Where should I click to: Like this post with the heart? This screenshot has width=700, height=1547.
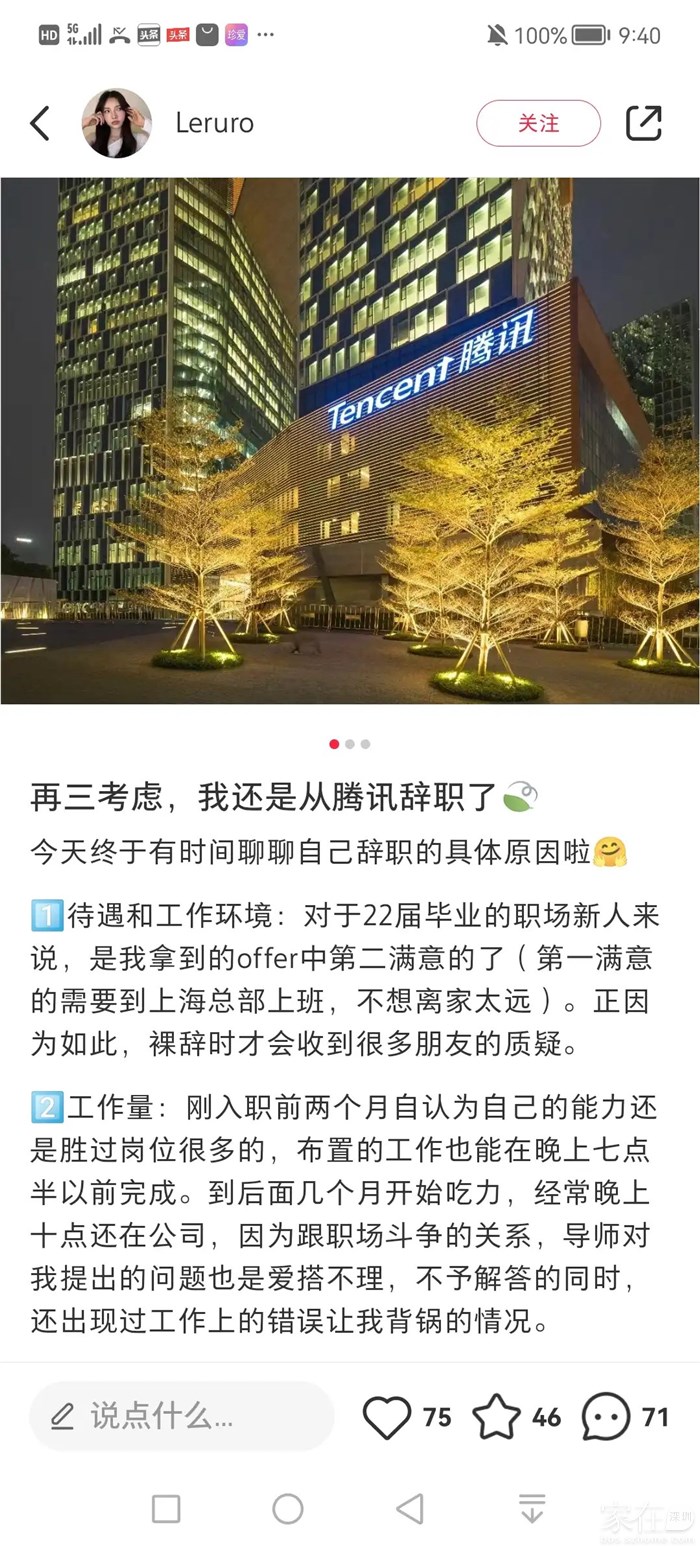(387, 1417)
